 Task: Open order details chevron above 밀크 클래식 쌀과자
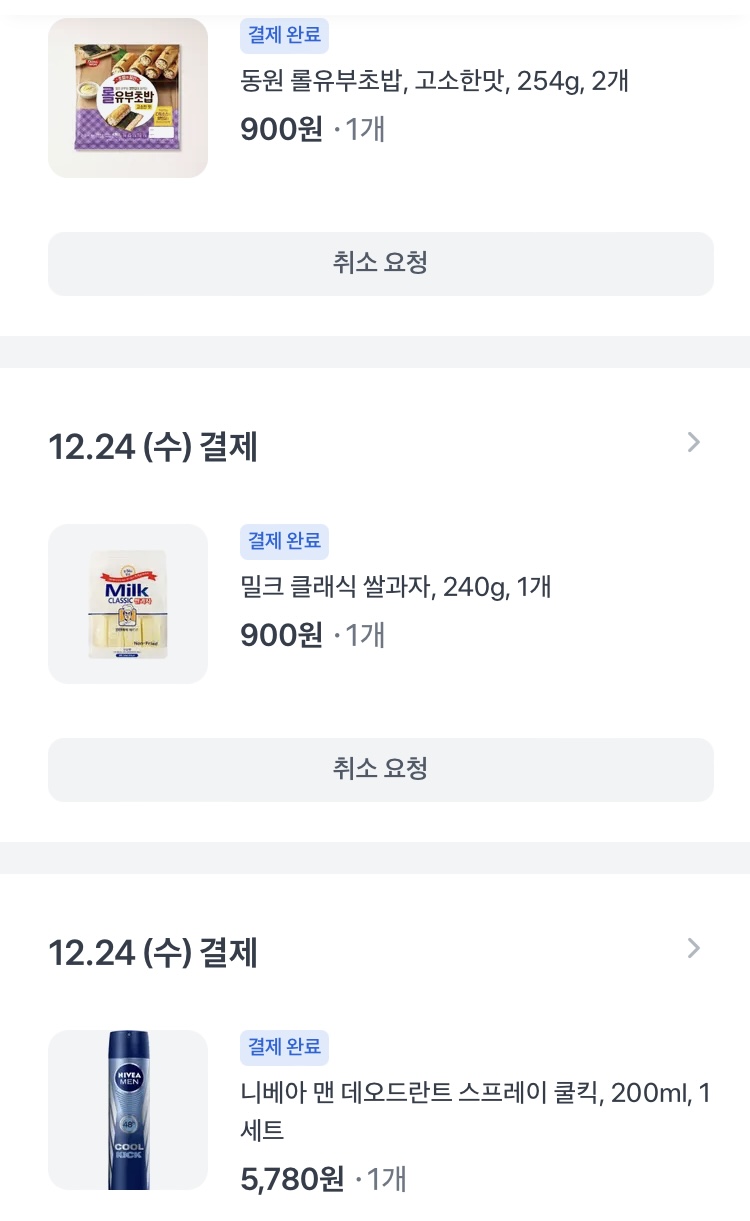pyautogui.click(x=694, y=443)
